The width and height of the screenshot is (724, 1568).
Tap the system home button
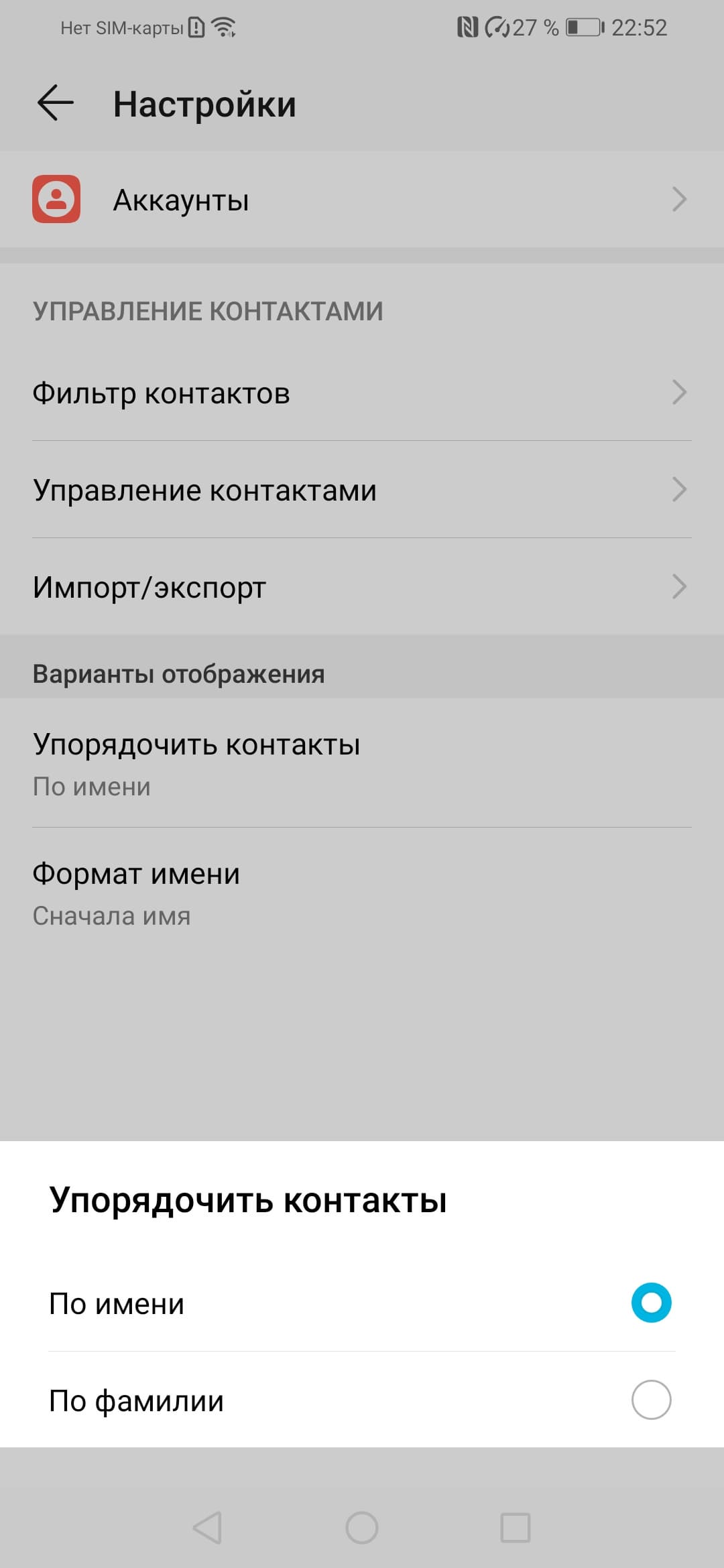tap(362, 1528)
